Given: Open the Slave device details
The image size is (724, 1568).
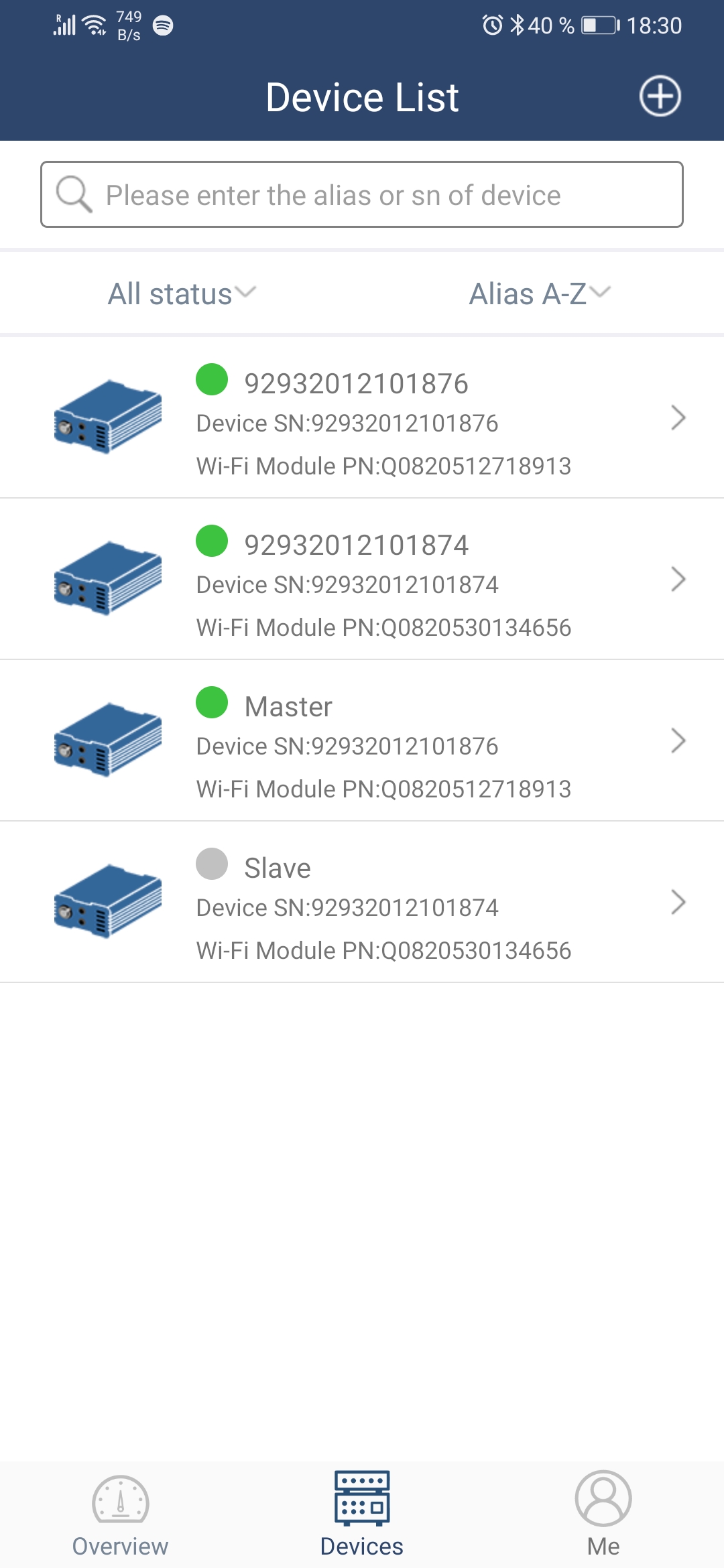Looking at the screenshot, I should click(x=362, y=903).
